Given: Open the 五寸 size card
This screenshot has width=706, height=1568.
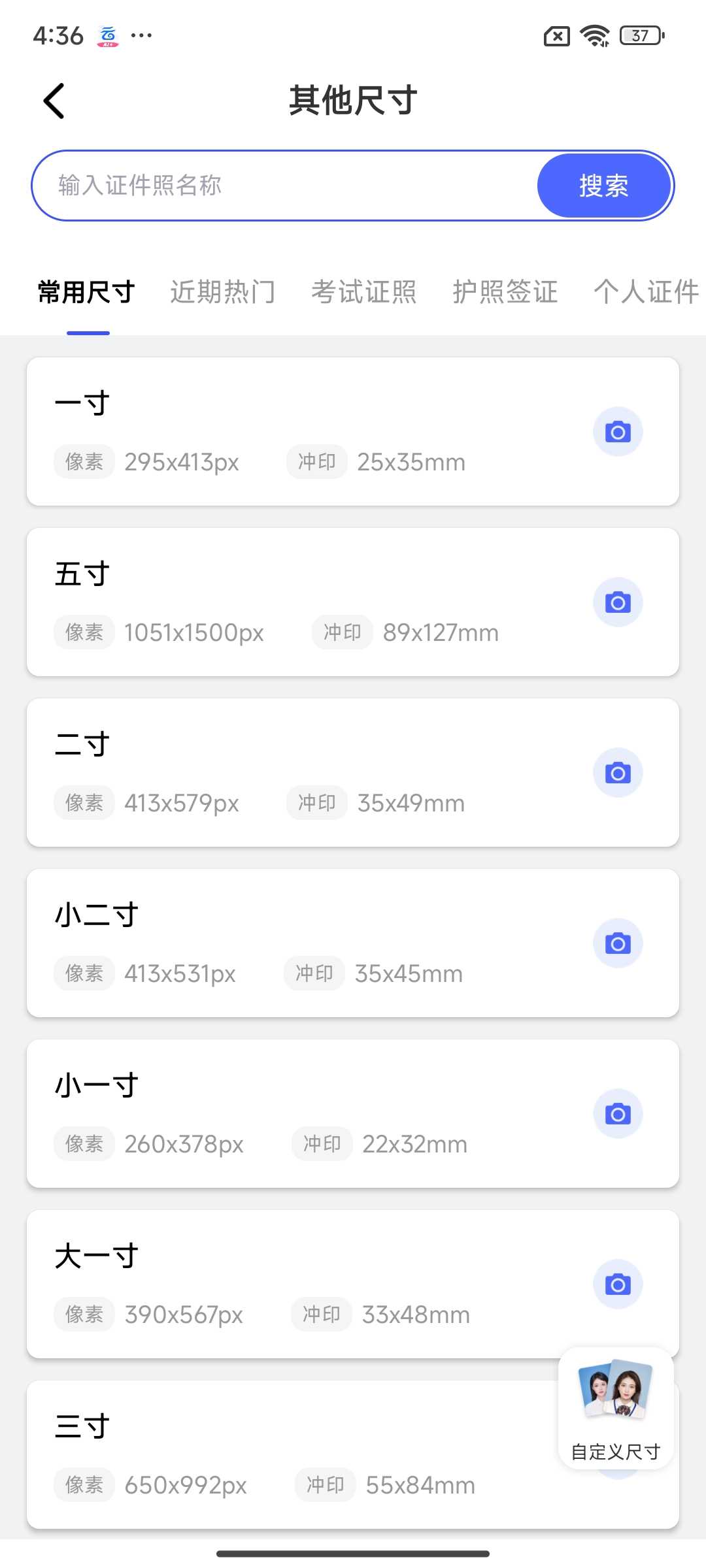Looking at the screenshot, I should (353, 602).
